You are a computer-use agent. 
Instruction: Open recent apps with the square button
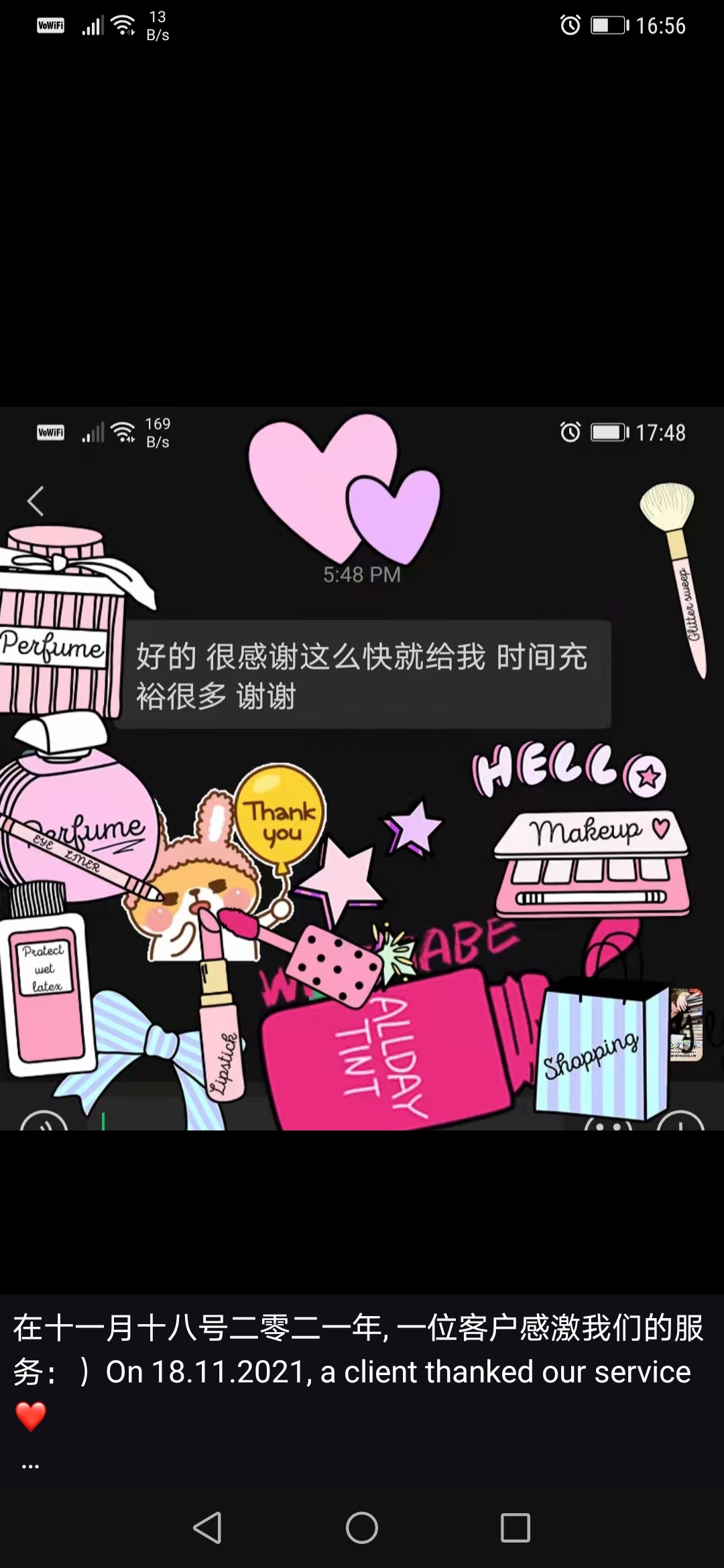point(516,1528)
